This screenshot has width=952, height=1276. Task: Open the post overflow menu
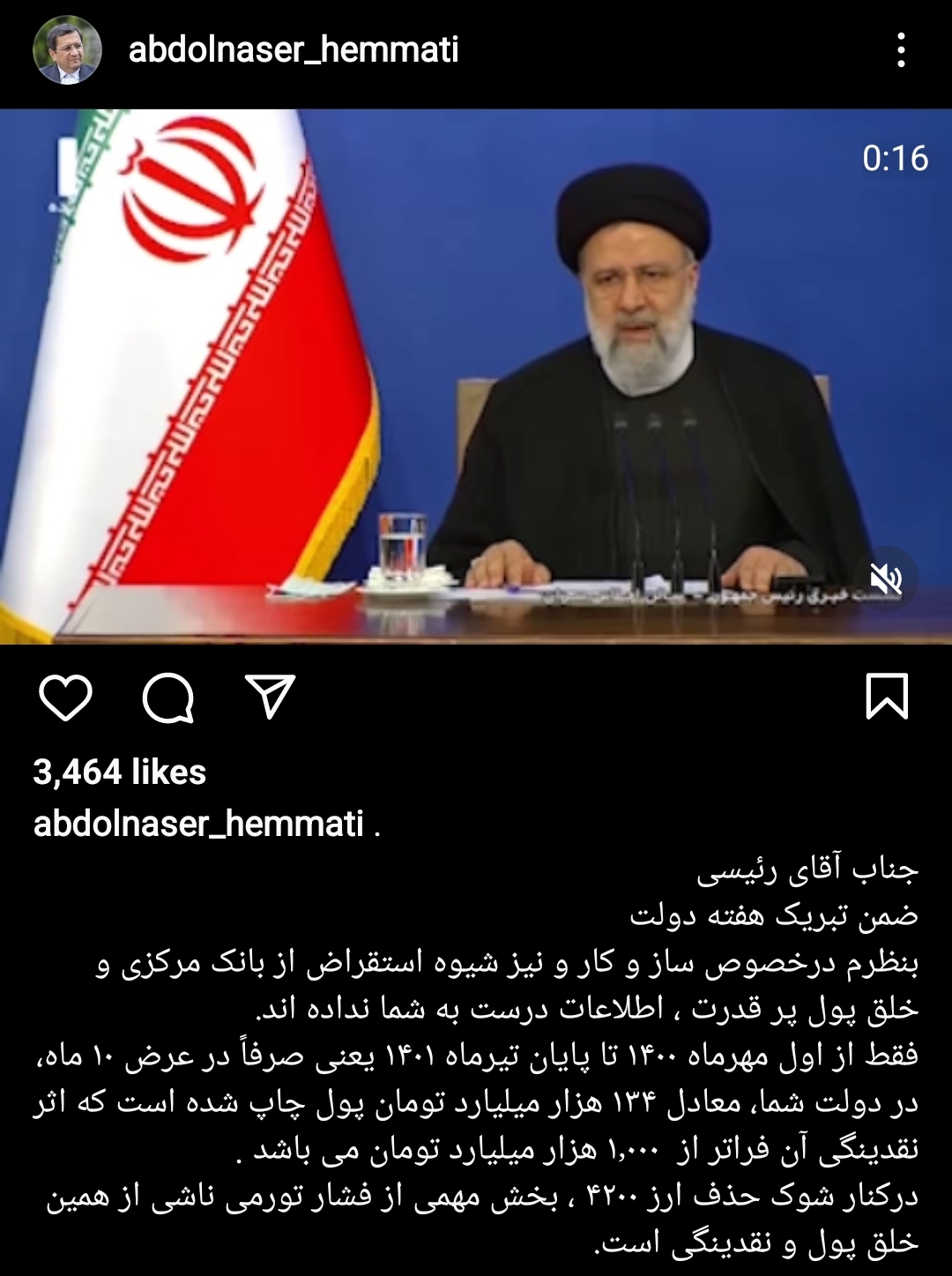click(900, 50)
